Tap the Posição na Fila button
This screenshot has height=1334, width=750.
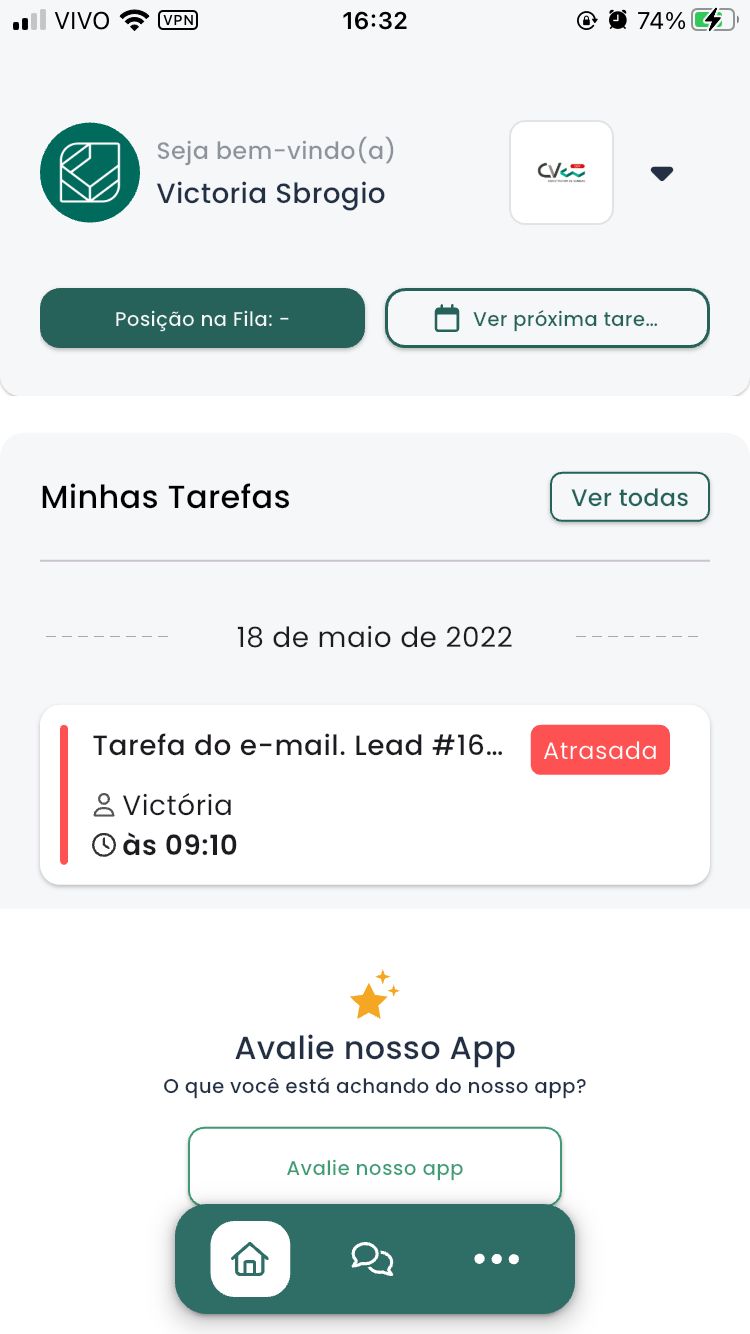coord(202,318)
